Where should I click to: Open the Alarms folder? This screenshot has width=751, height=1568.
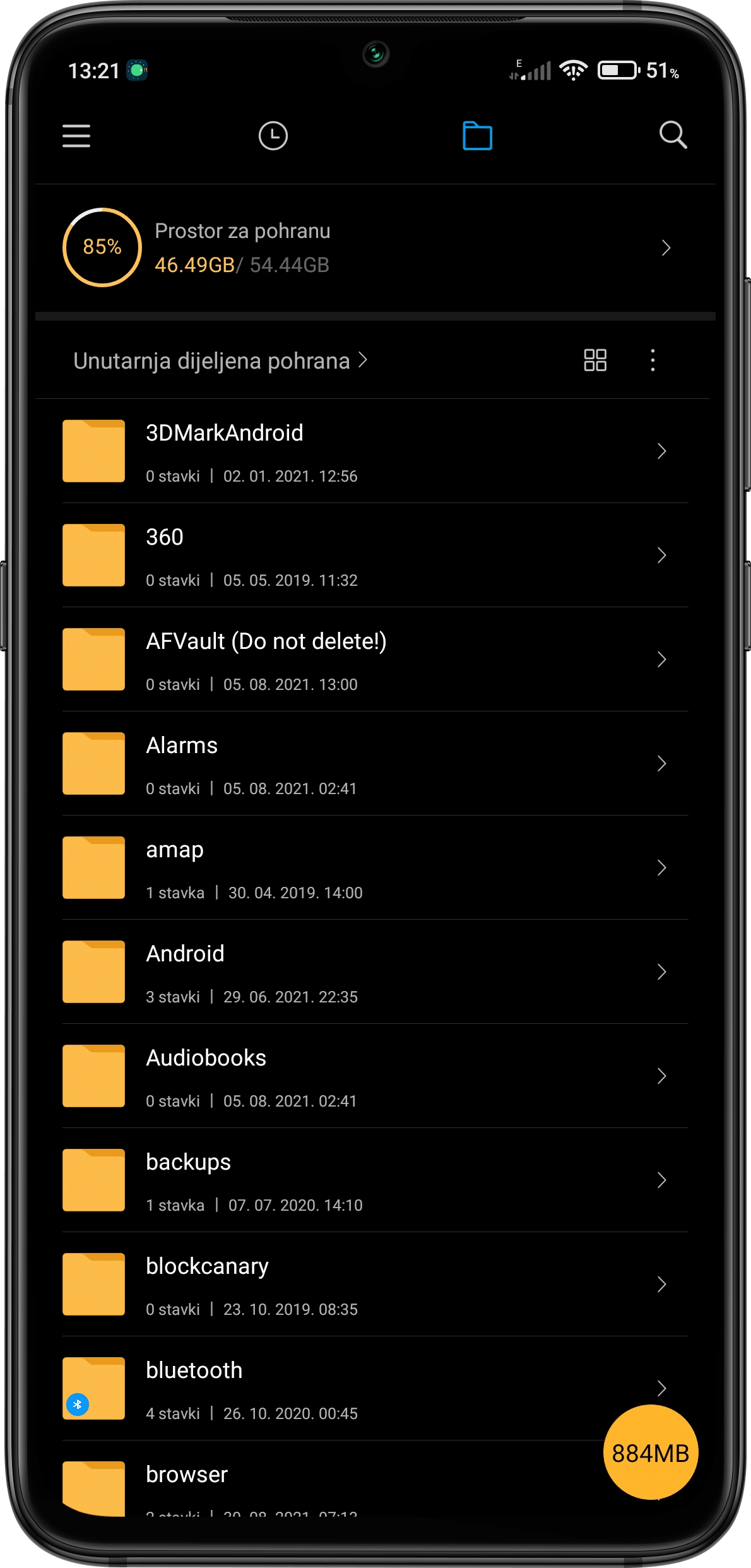click(316, 763)
